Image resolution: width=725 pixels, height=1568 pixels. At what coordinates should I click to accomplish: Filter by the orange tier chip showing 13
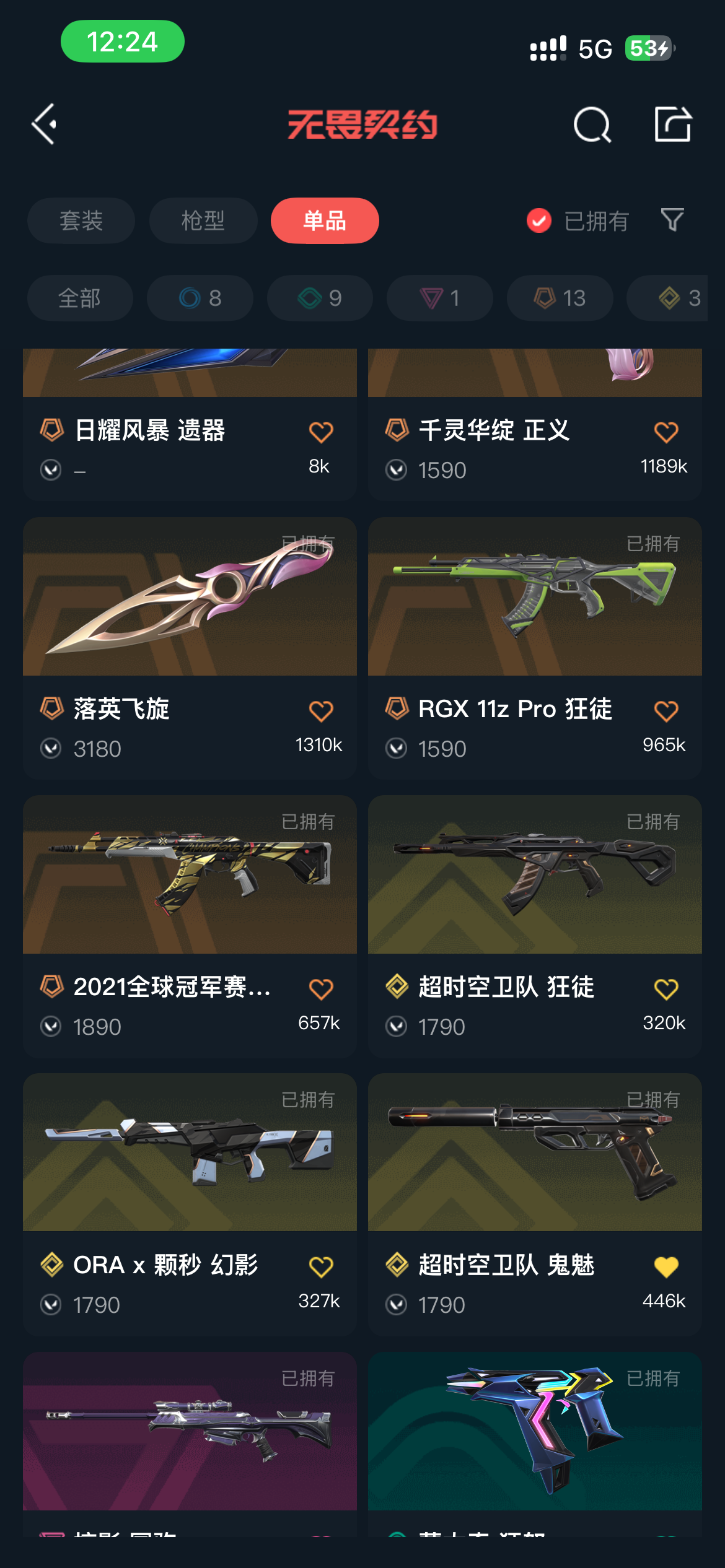560,298
